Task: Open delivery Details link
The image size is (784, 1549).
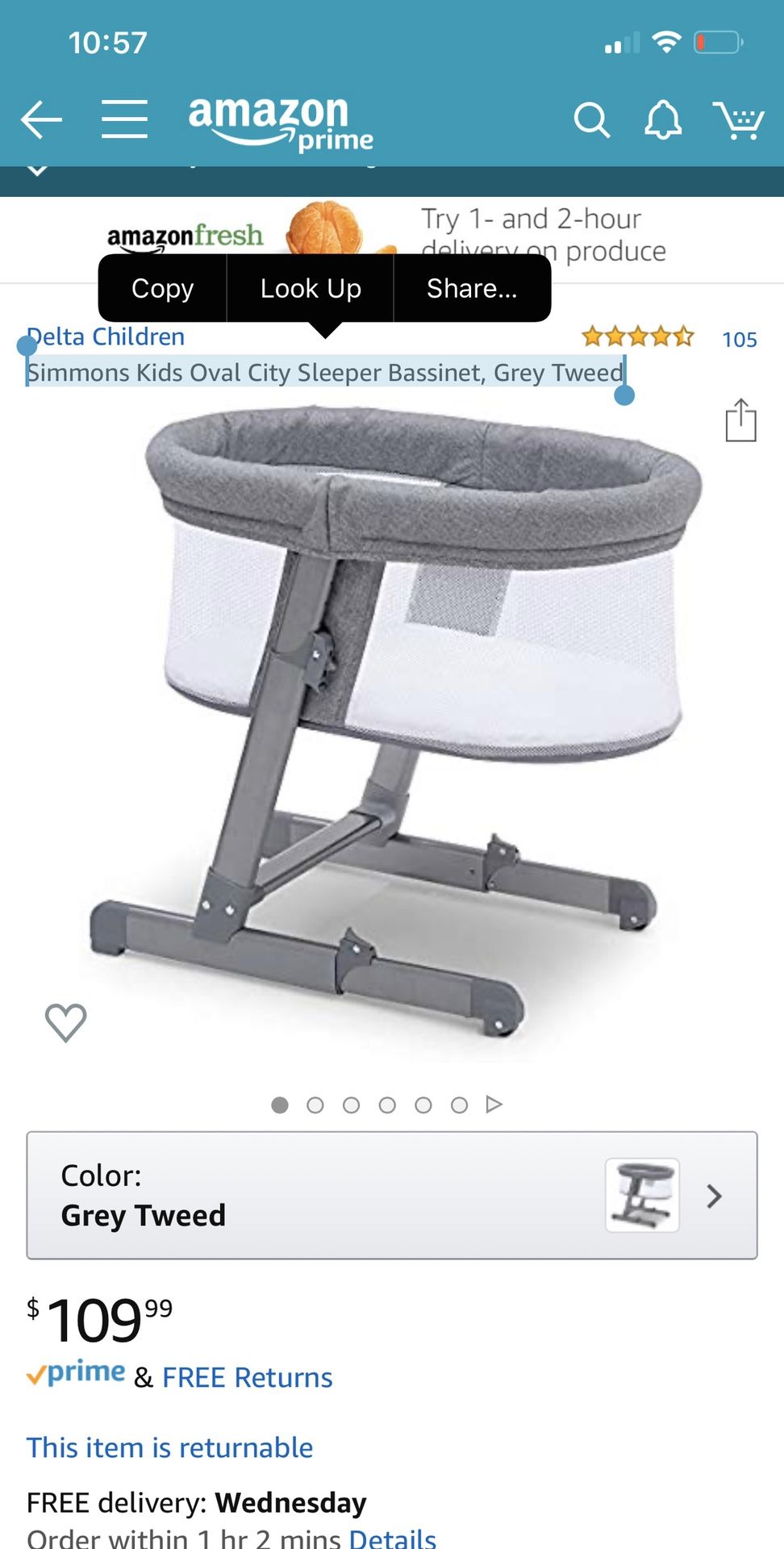Action: (x=392, y=1539)
